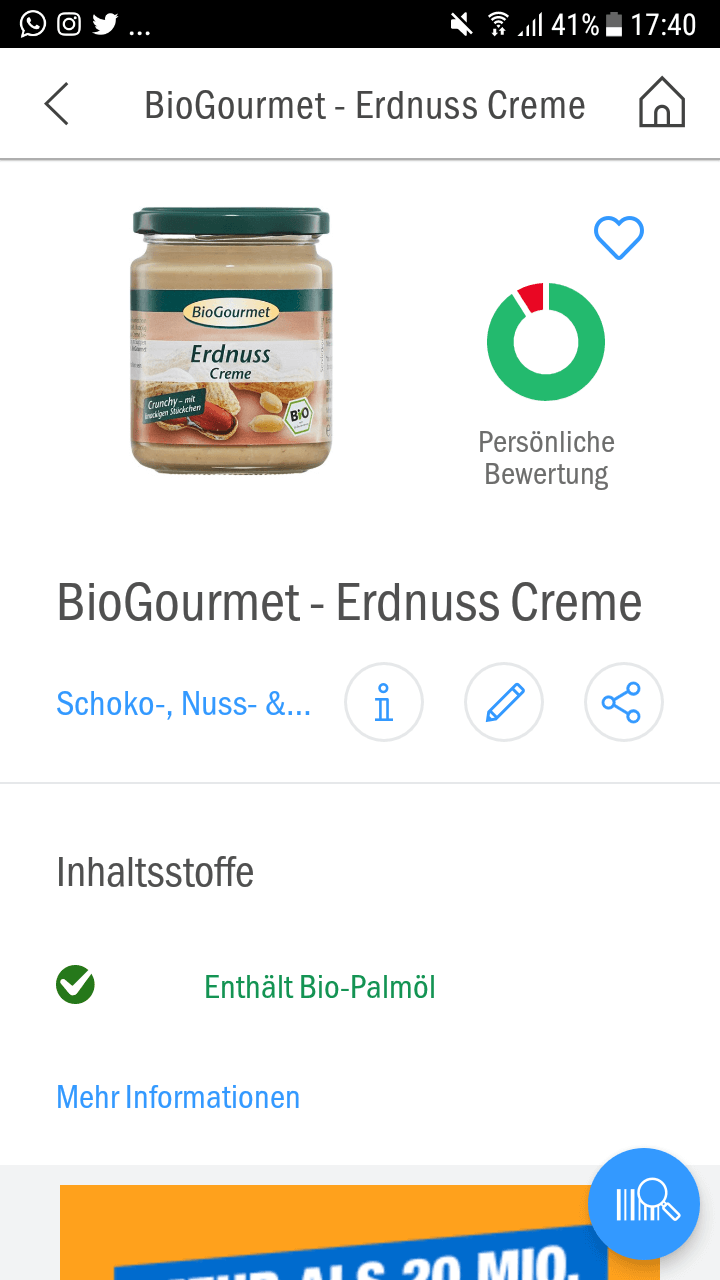Viewport: 720px width, 1280px height.
Task: Show product info details
Action: pos(384,703)
